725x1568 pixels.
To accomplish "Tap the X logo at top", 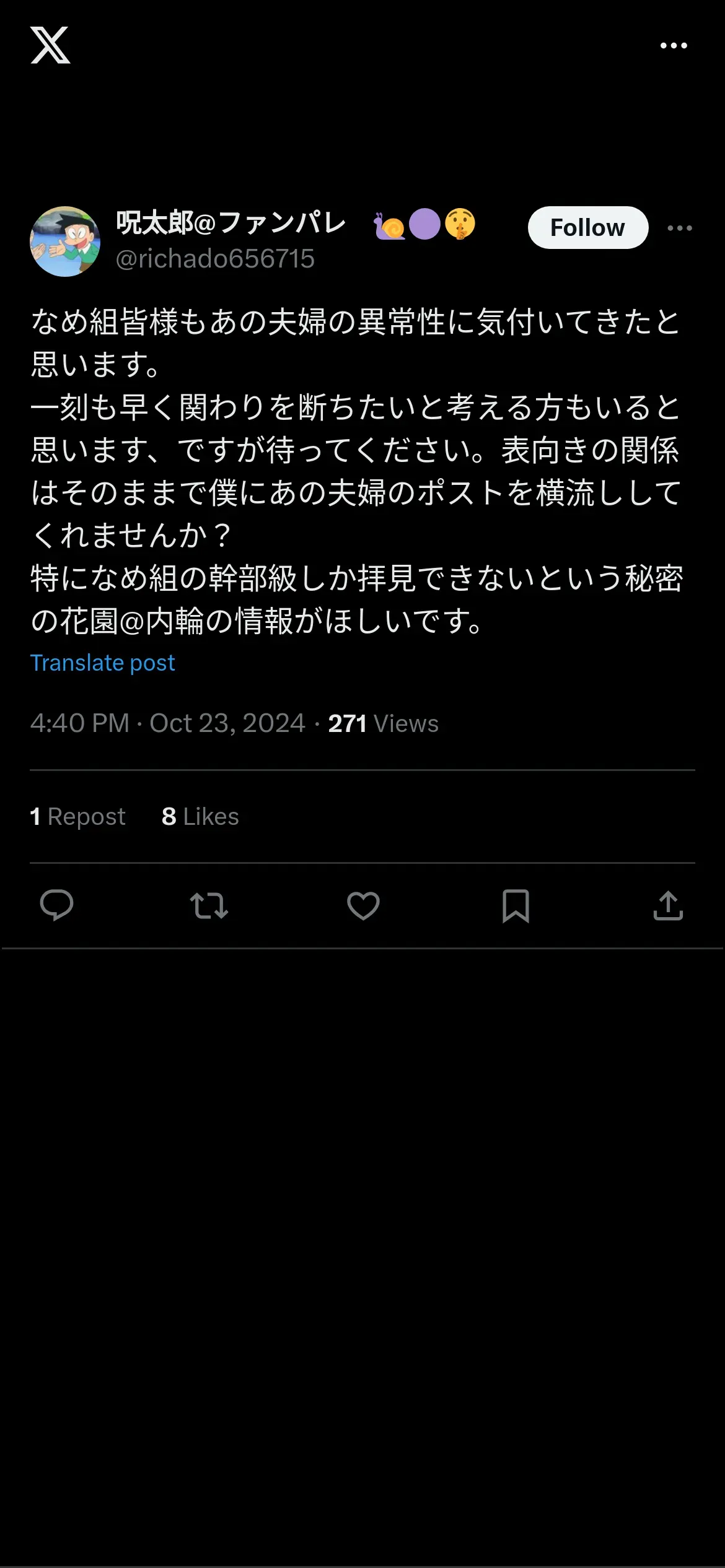I will click(50, 45).
